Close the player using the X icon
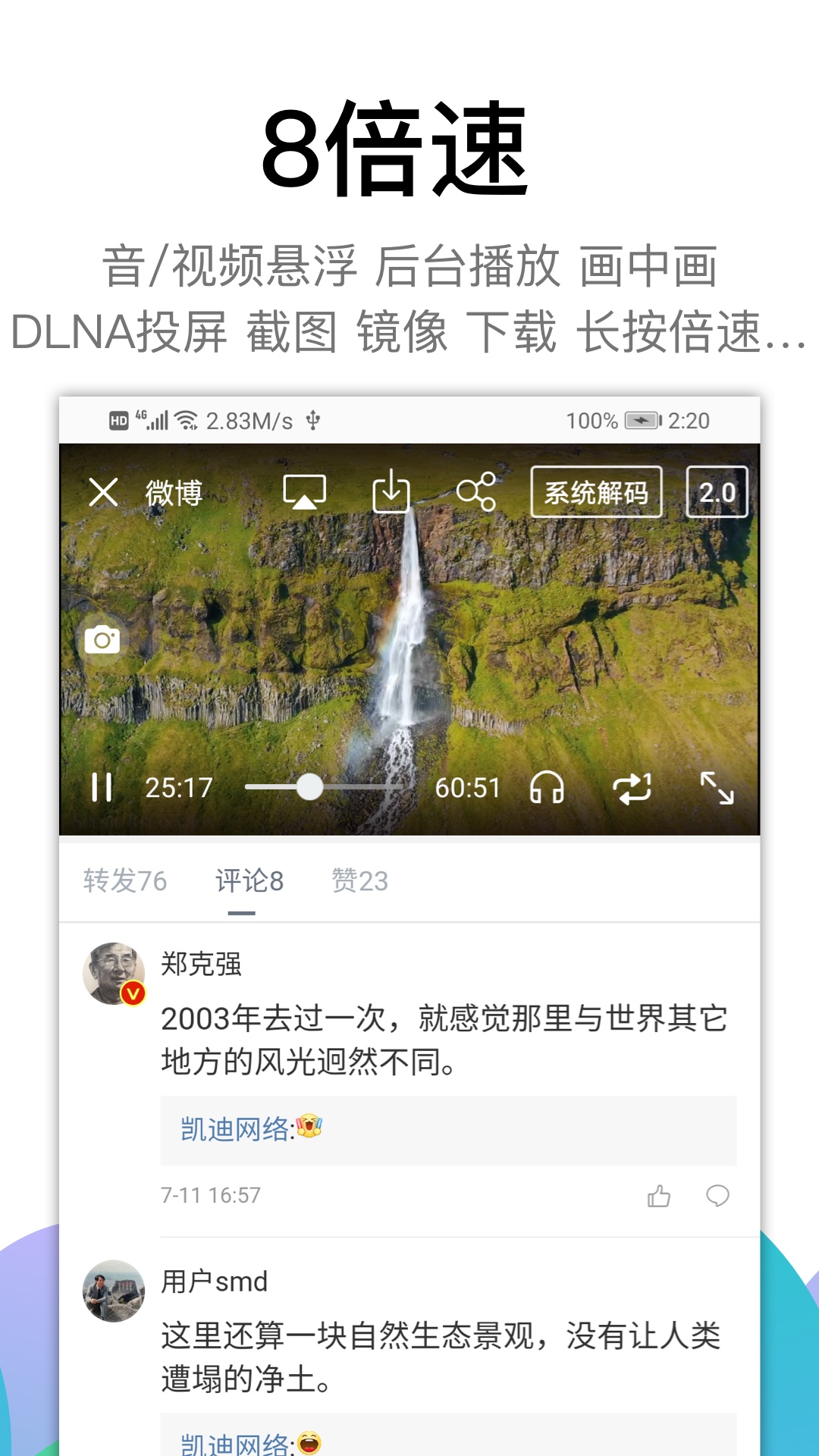Image resolution: width=819 pixels, height=1456 pixels. pos(102,491)
